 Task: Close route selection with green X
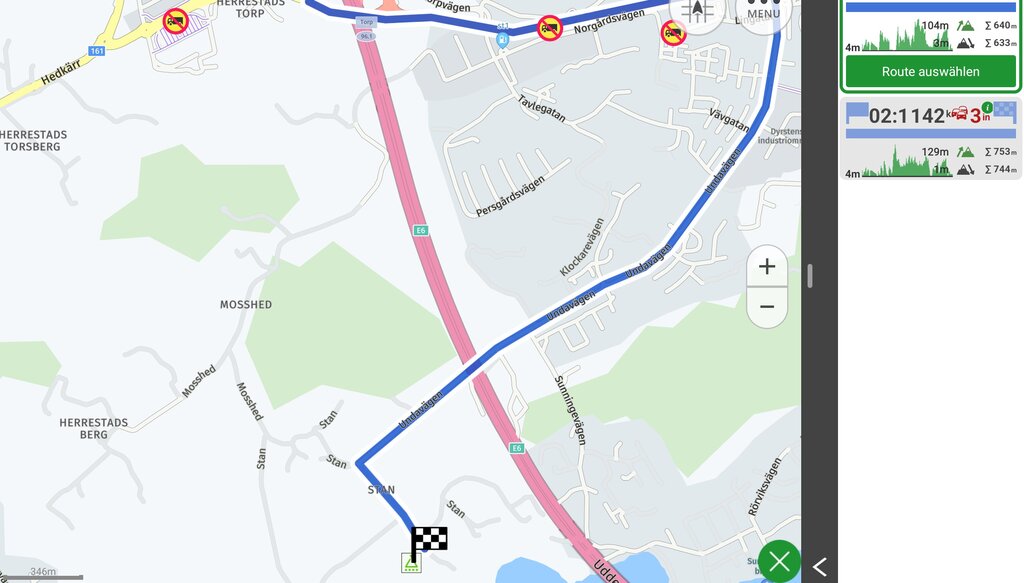coord(779,561)
